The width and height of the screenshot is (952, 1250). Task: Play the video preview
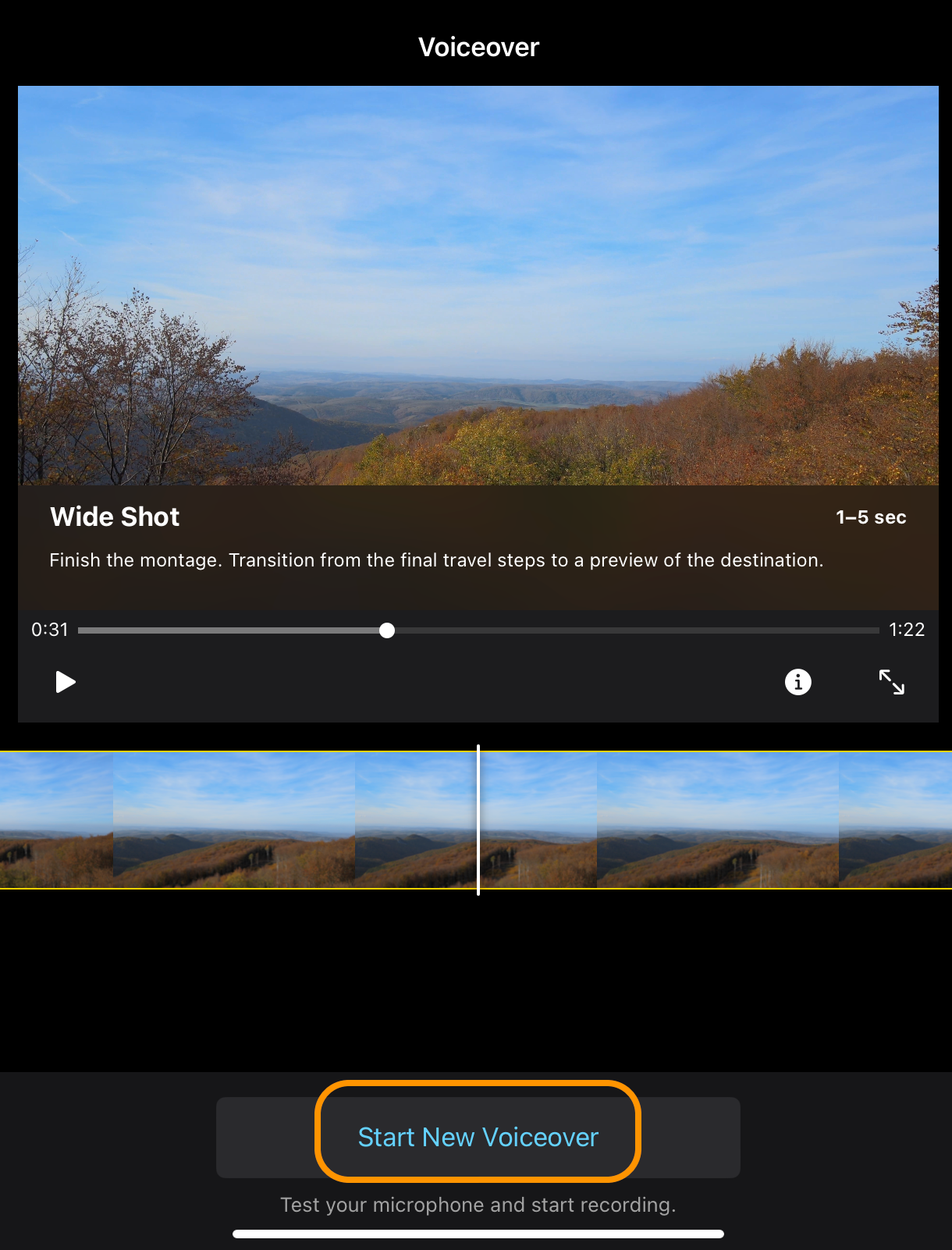66,682
